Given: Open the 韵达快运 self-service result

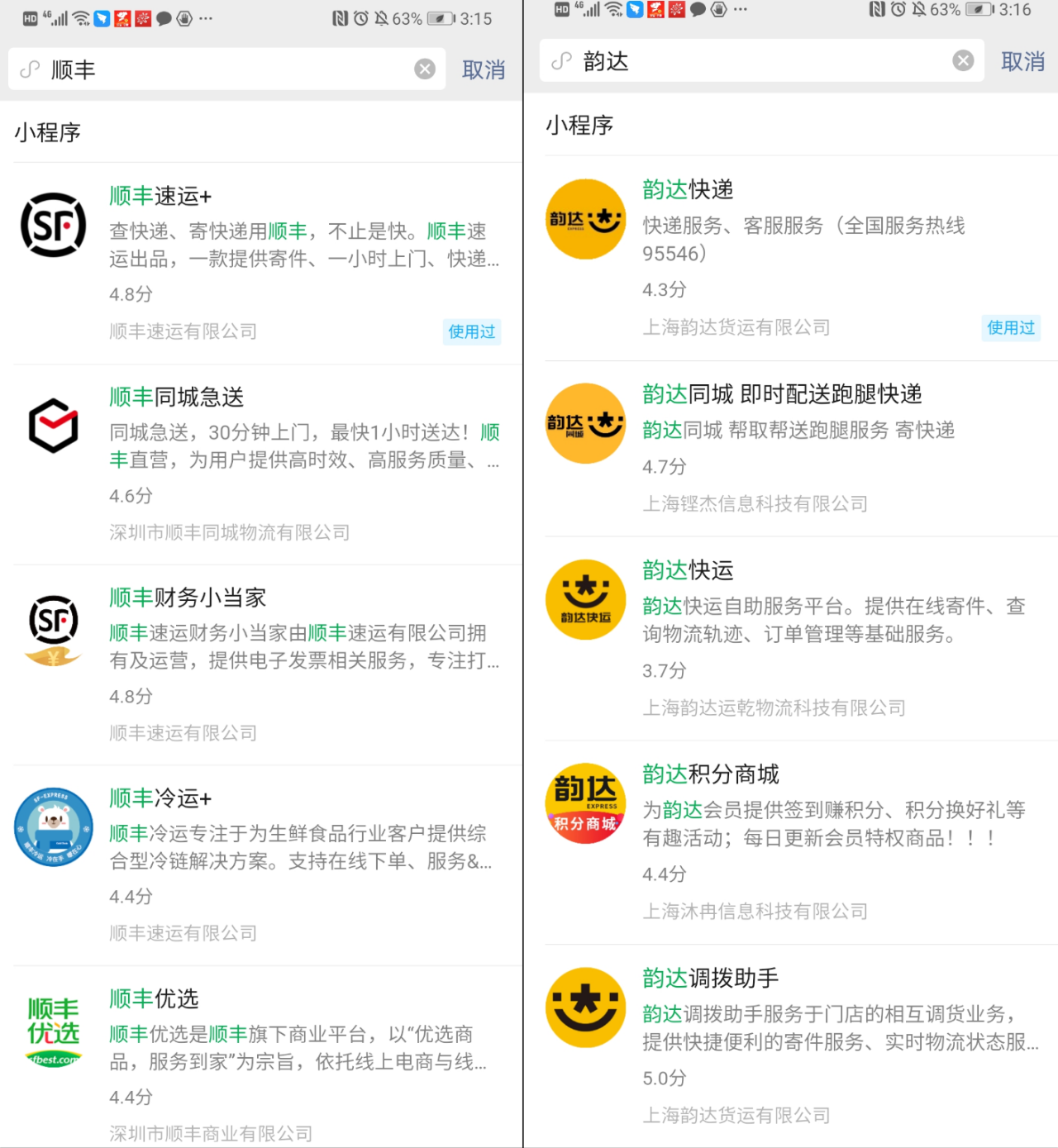Looking at the screenshot, I should [x=688, y=570].
